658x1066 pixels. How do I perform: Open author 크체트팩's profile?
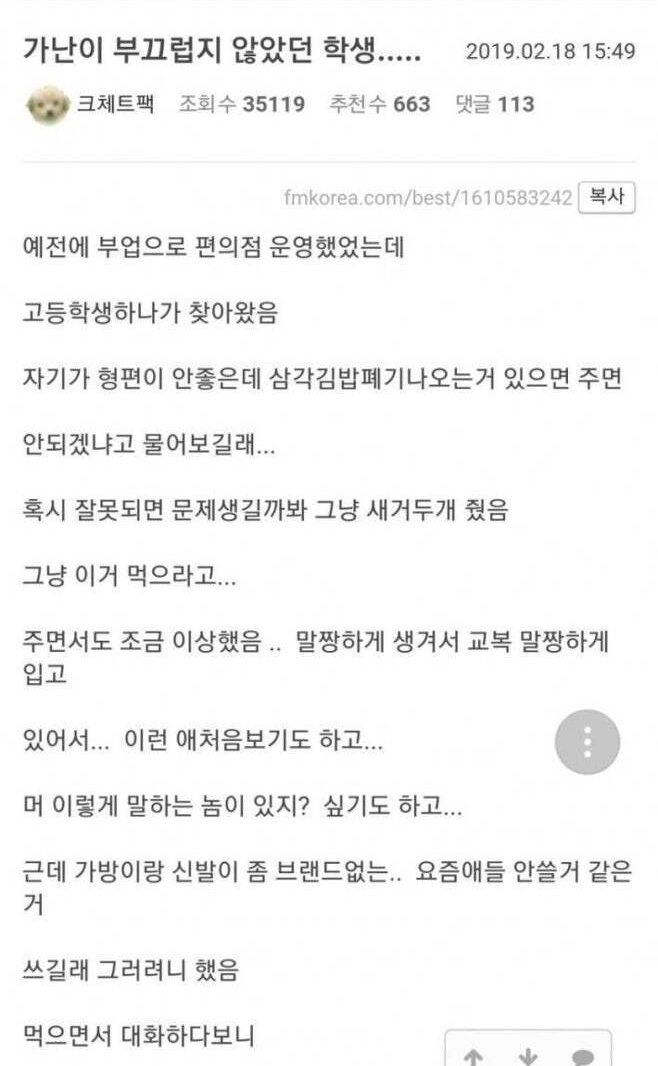point(116,104)
